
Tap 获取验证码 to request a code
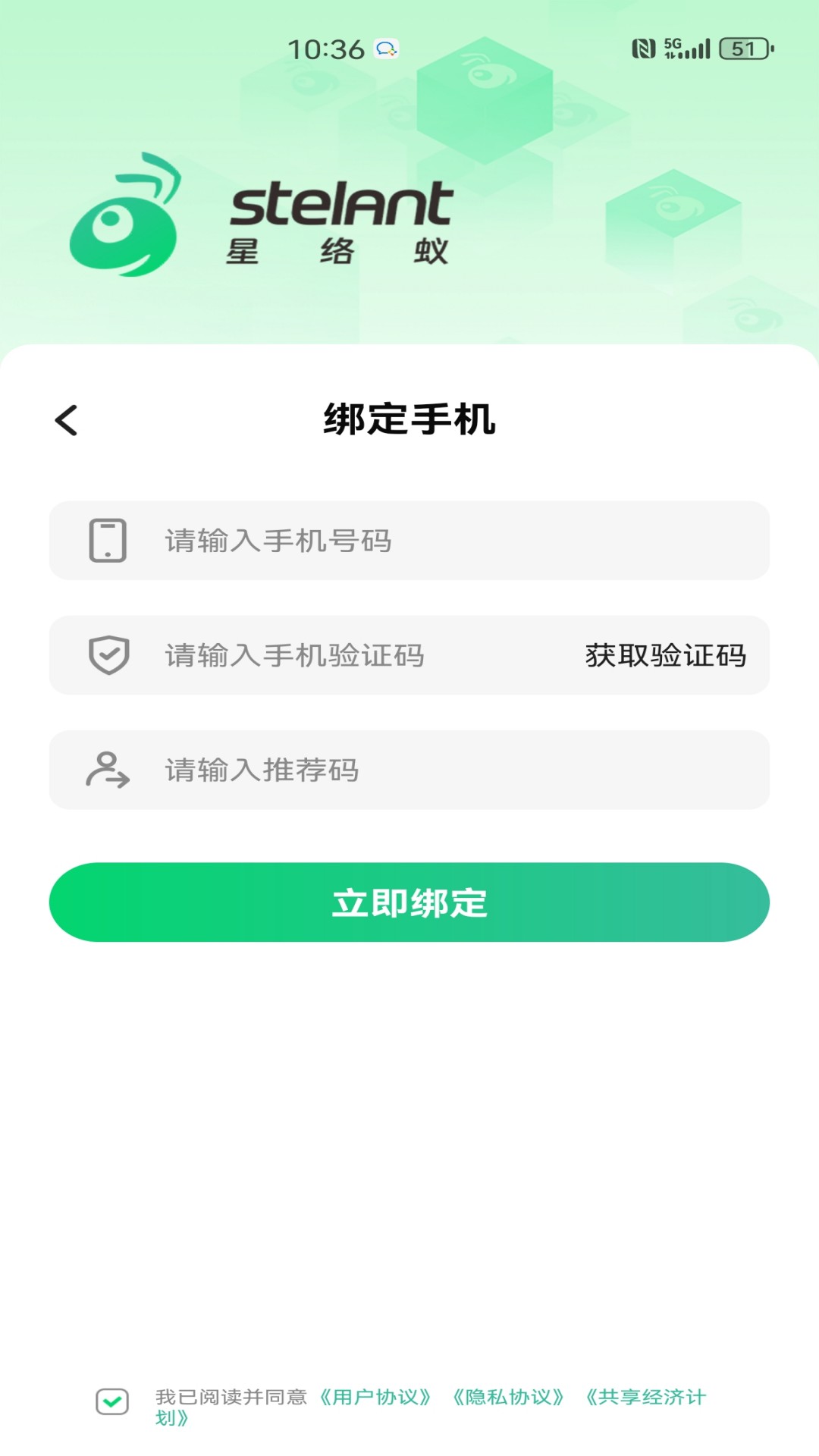coord(665,654)
